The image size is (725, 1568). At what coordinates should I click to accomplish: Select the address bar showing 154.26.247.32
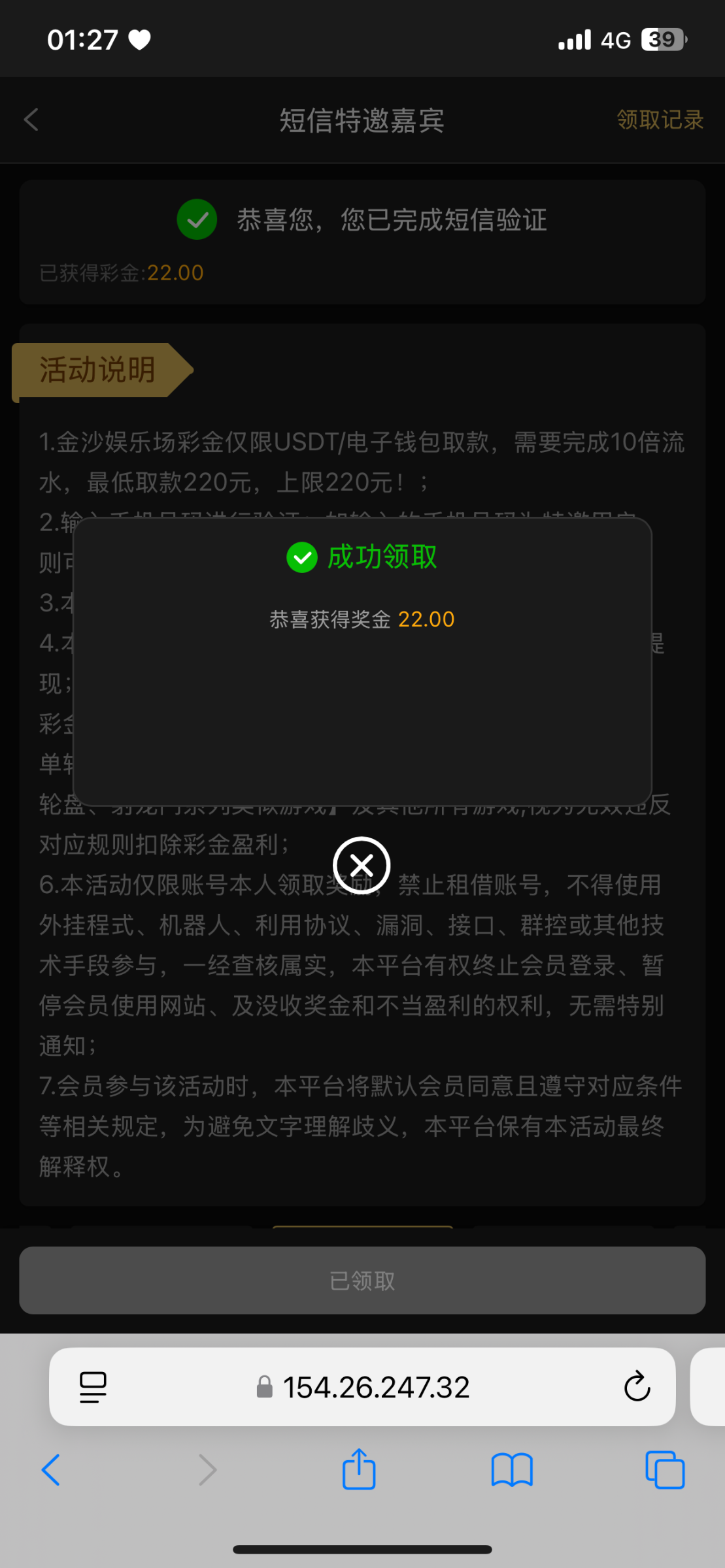click(x=377, y=1388)
